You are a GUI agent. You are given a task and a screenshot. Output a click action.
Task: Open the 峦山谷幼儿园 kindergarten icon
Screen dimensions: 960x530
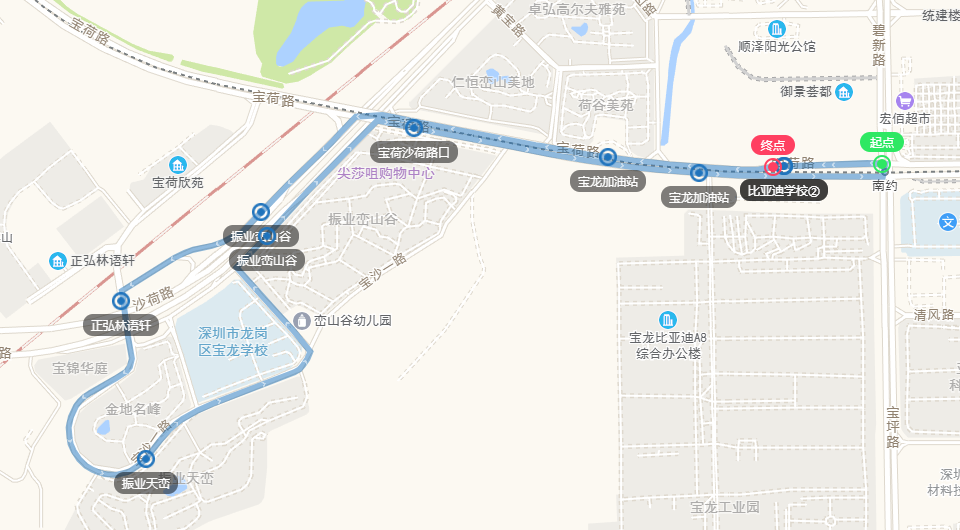point(302,321)
